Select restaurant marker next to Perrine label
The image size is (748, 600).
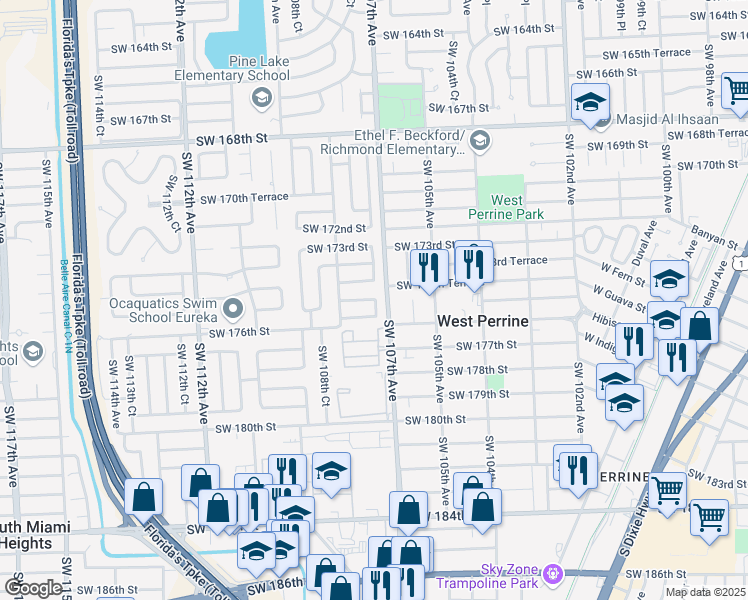click(x=578, y=473)
